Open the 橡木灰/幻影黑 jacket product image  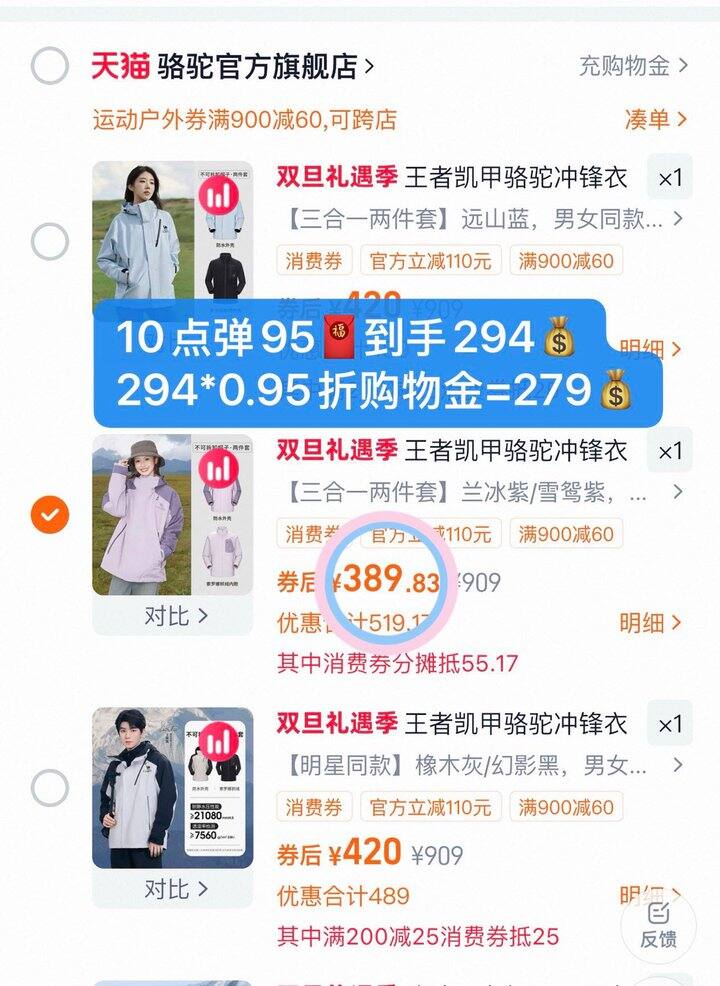(x=172, y=787)
